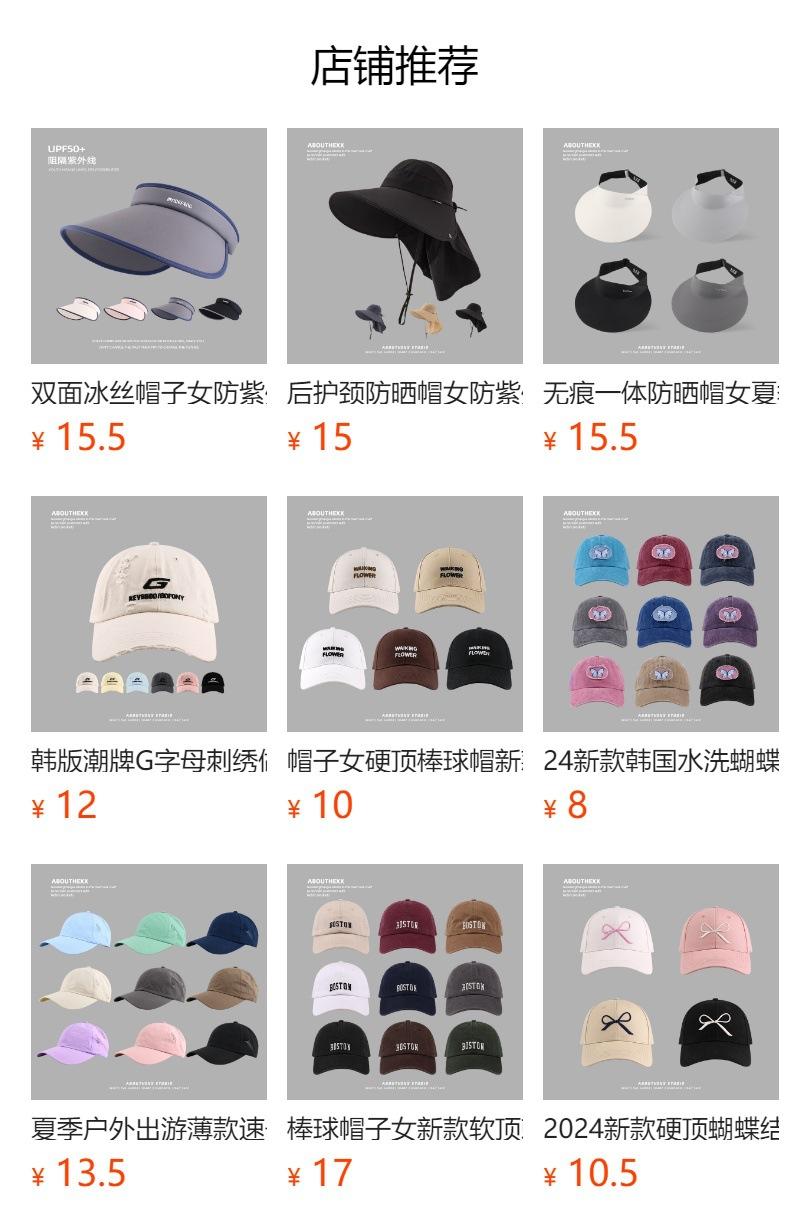Image resolution: width=790 pixels, height=1232 pixels.
Task: Open the 2024新款硬顶蝴蝶结 cap card
Action: 661,982
